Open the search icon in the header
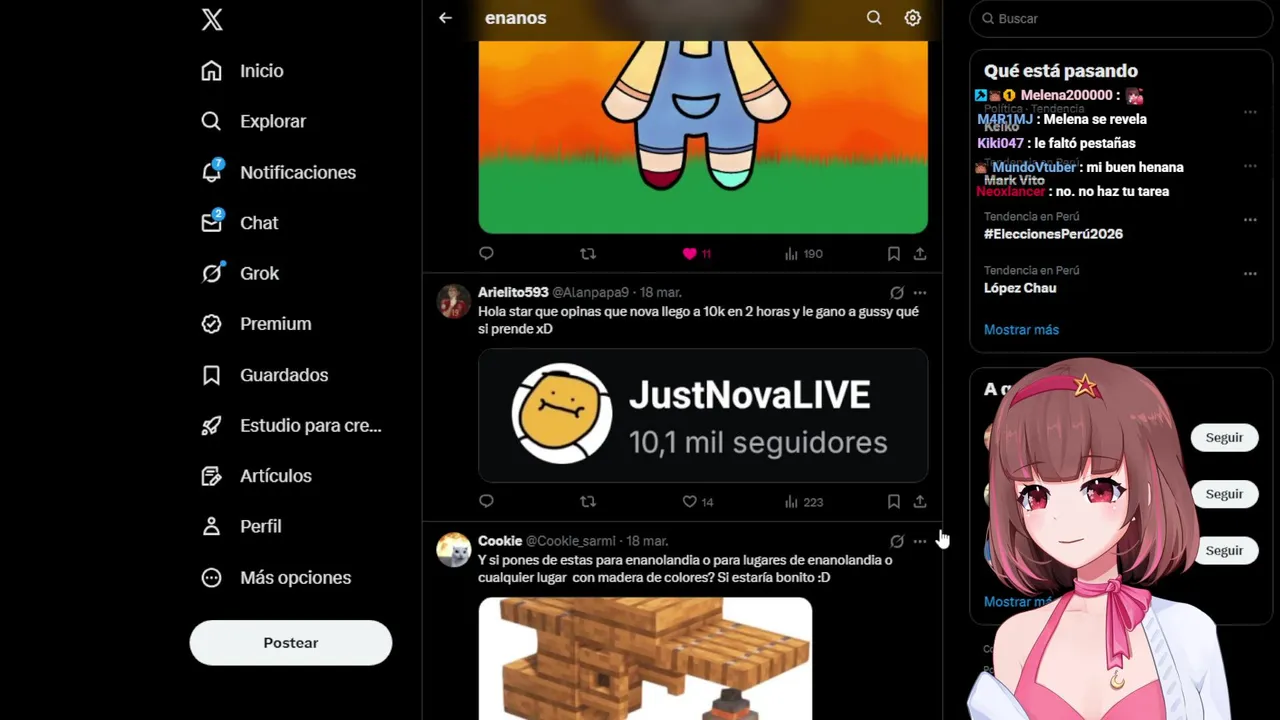1280x720 pixels. point(874,18)
